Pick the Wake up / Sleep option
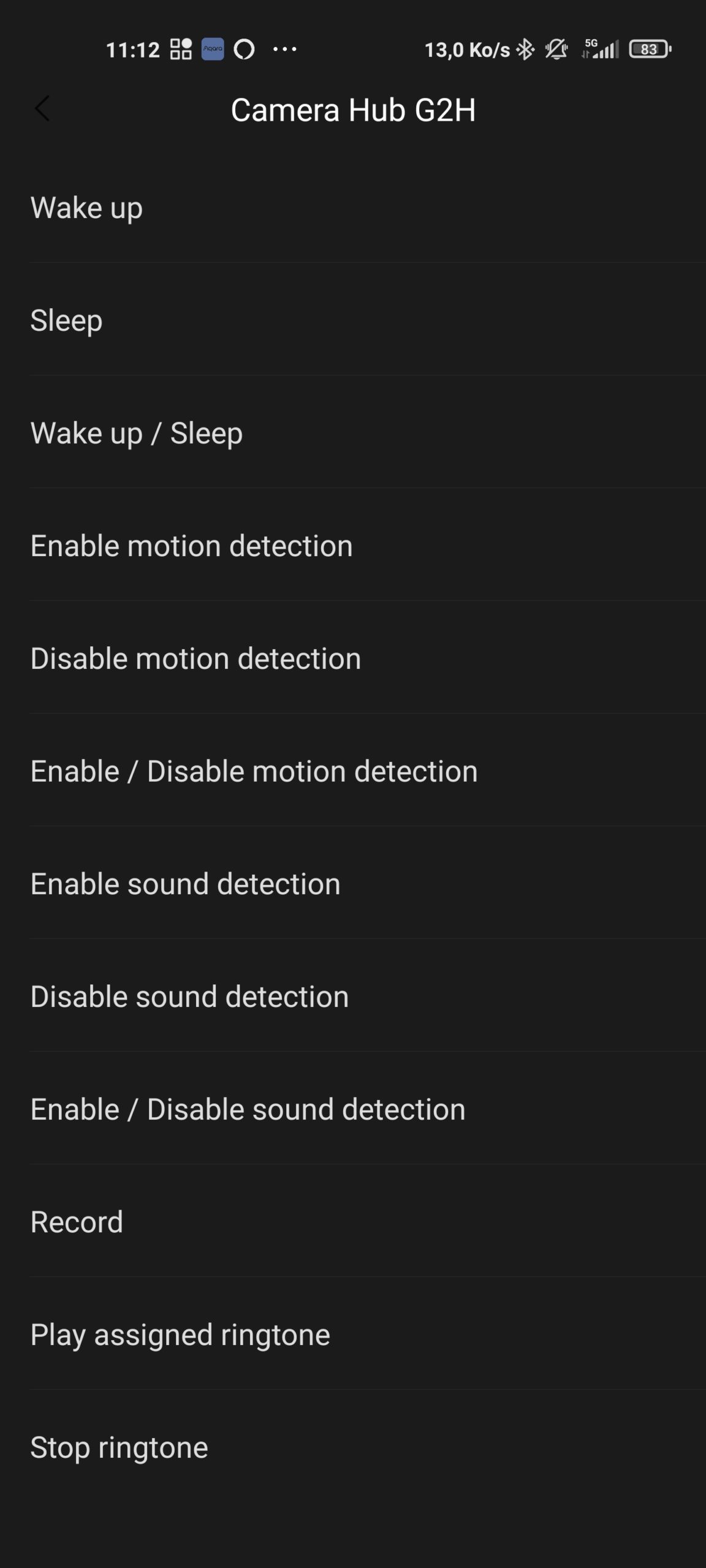The width and height of the screenshot is (706, 1568). [353, 432]
